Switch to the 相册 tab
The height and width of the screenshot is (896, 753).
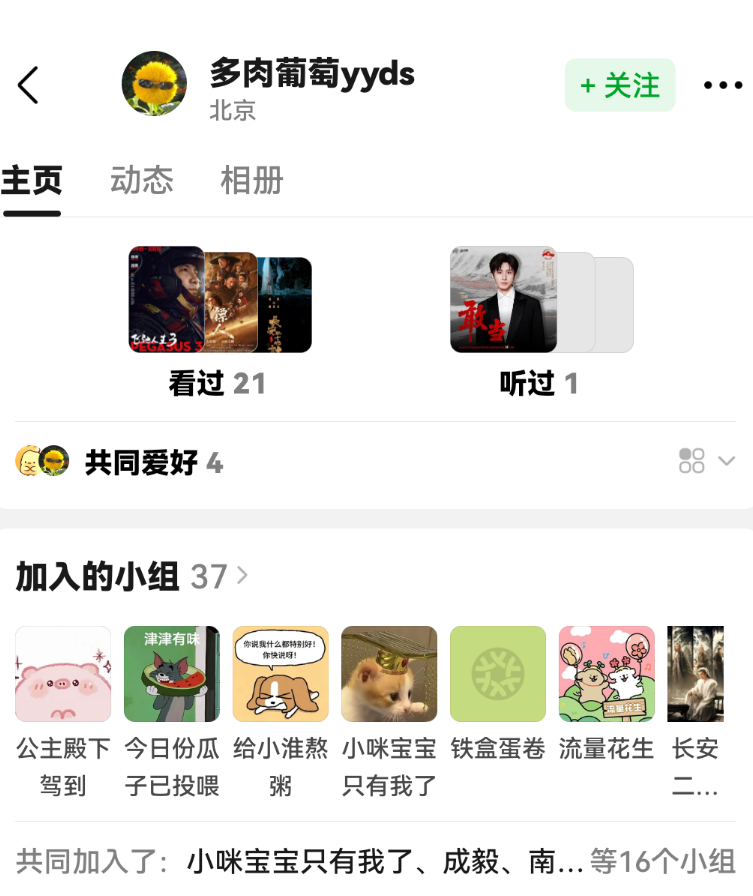click(x=251, y=180)
